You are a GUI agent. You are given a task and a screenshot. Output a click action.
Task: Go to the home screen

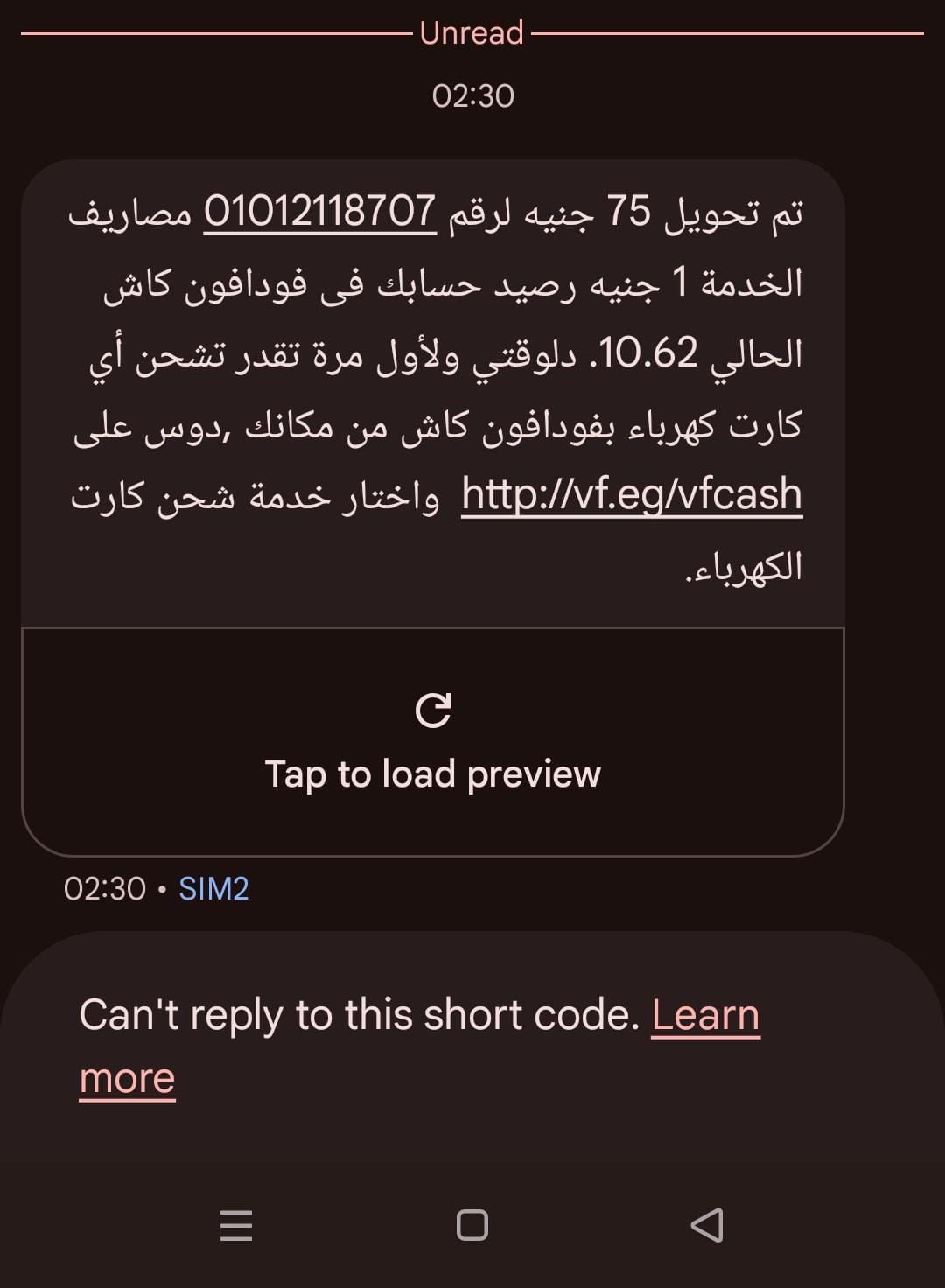click(x=472, y=1225)
